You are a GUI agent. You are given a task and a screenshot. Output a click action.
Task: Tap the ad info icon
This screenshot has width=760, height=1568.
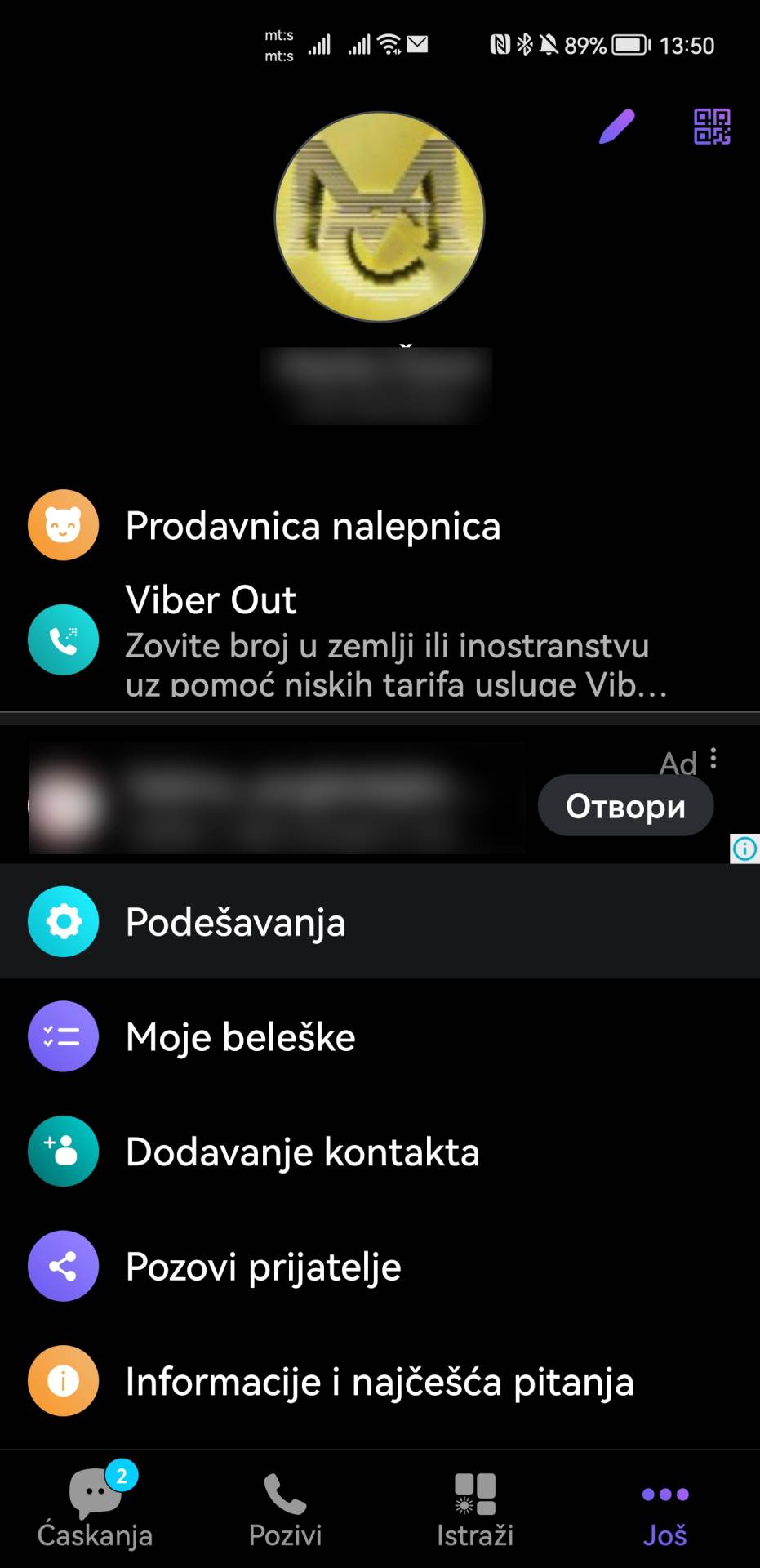(x=744, y=849)
